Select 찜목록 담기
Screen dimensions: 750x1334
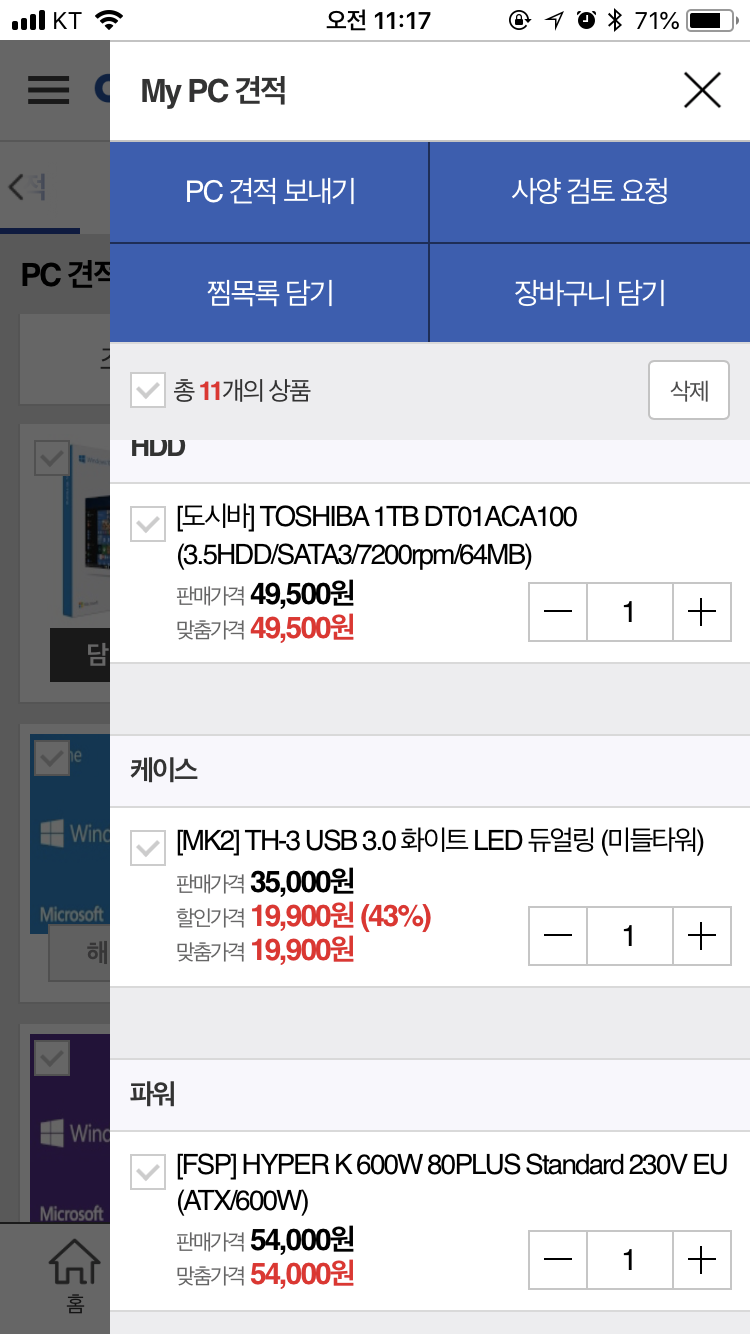click(270, 293)
